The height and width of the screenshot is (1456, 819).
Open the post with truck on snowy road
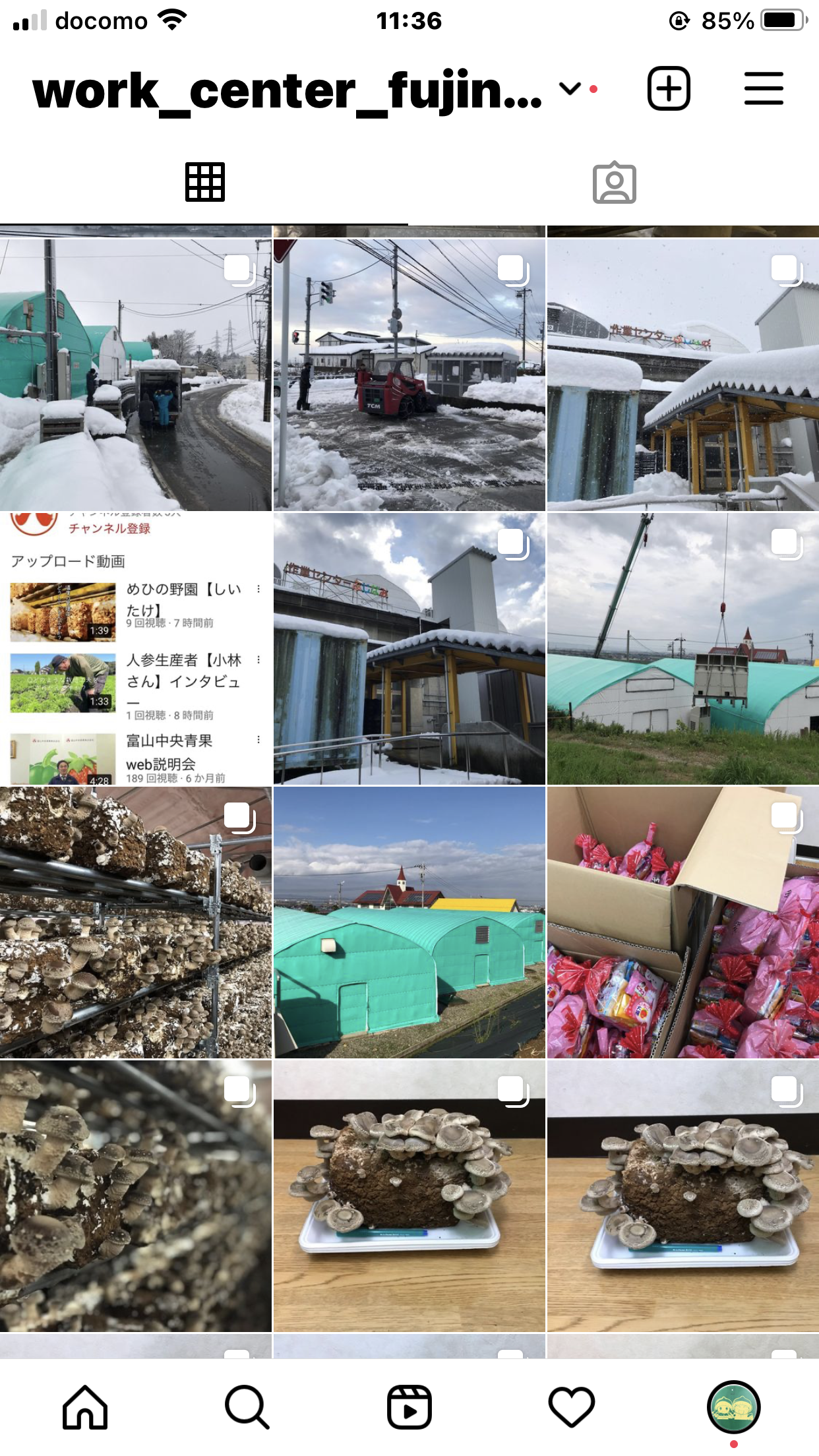coord(136,375)
